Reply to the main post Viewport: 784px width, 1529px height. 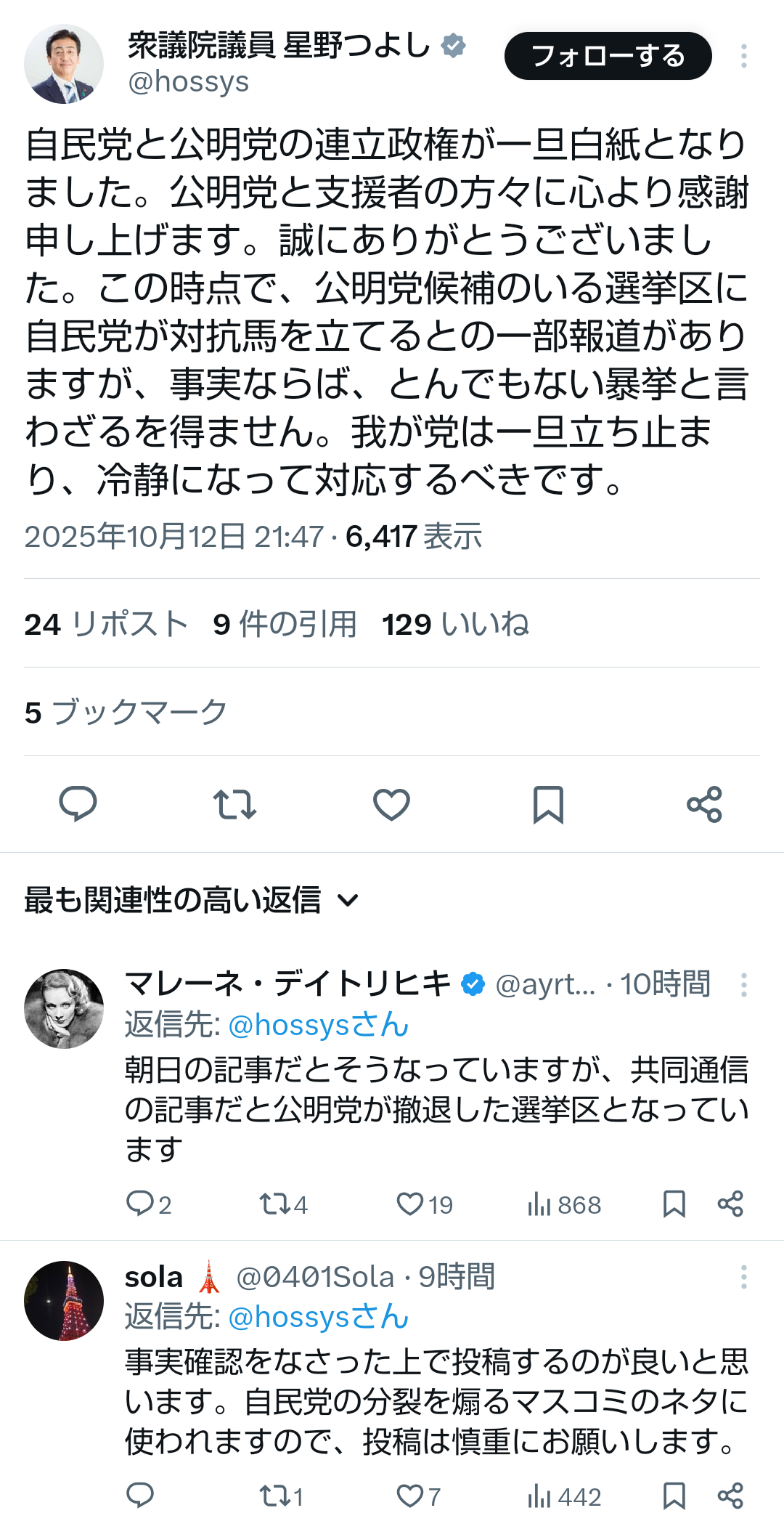pyautogui.click(x=78, y=804)
